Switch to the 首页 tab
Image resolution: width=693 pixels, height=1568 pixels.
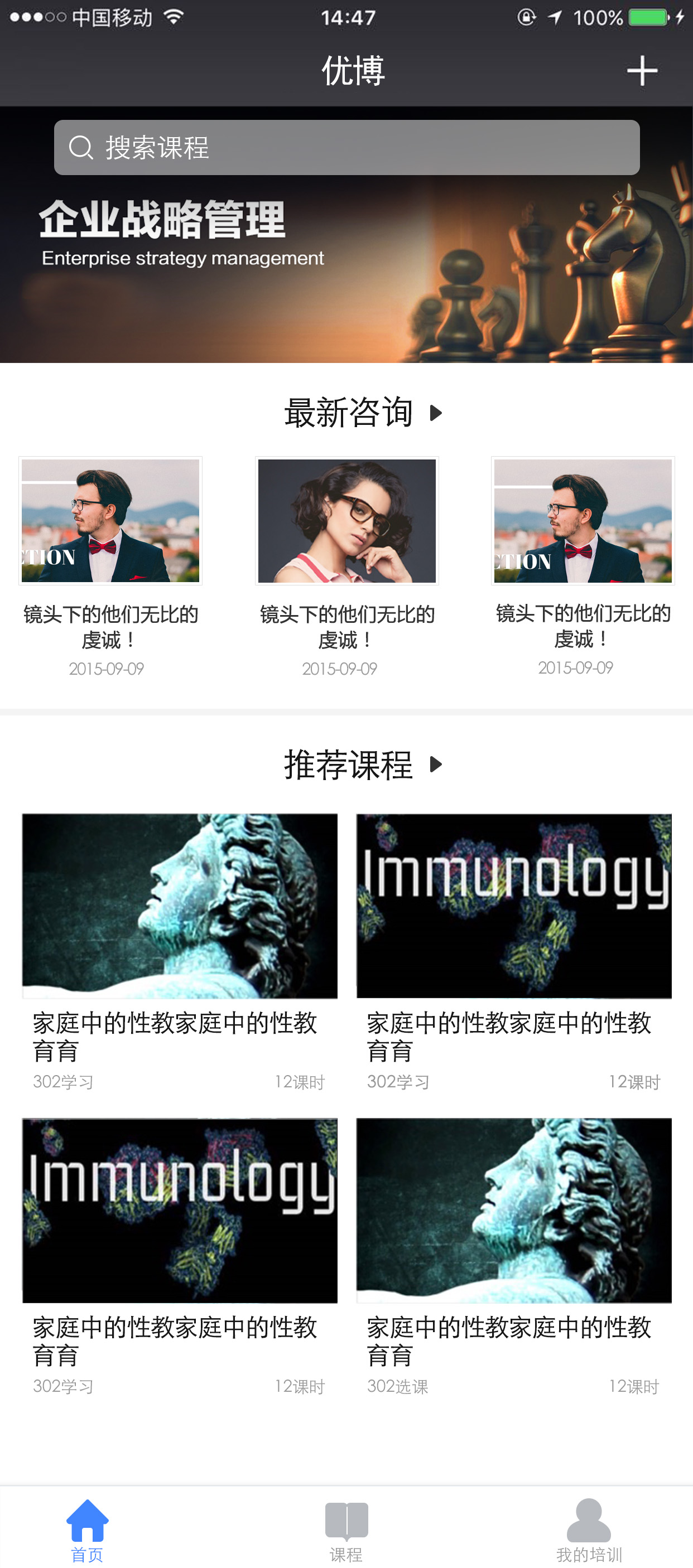[x=87, y=1529]
